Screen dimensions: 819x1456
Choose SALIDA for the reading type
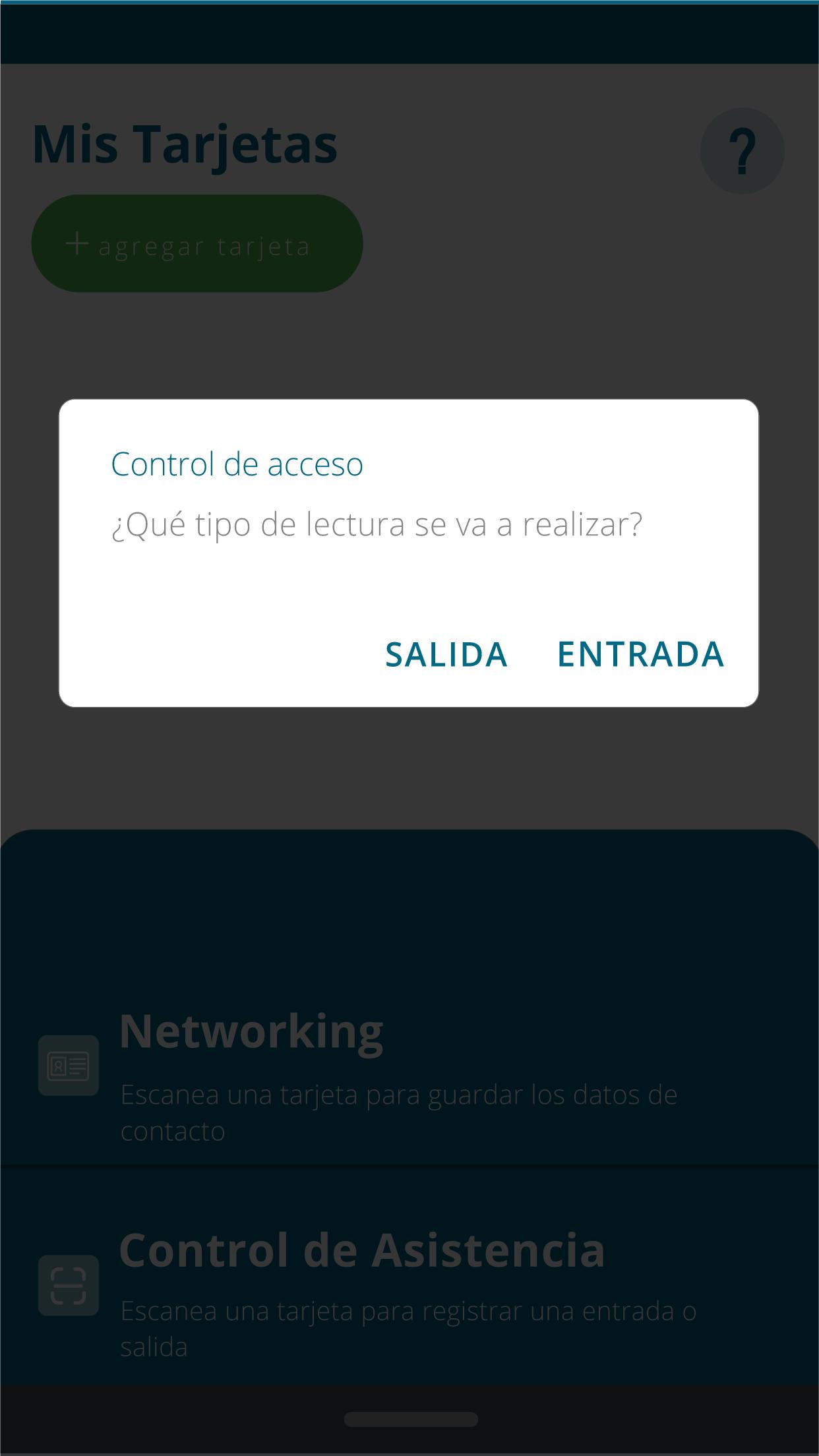pyautogui.click(x=446, y=654)
